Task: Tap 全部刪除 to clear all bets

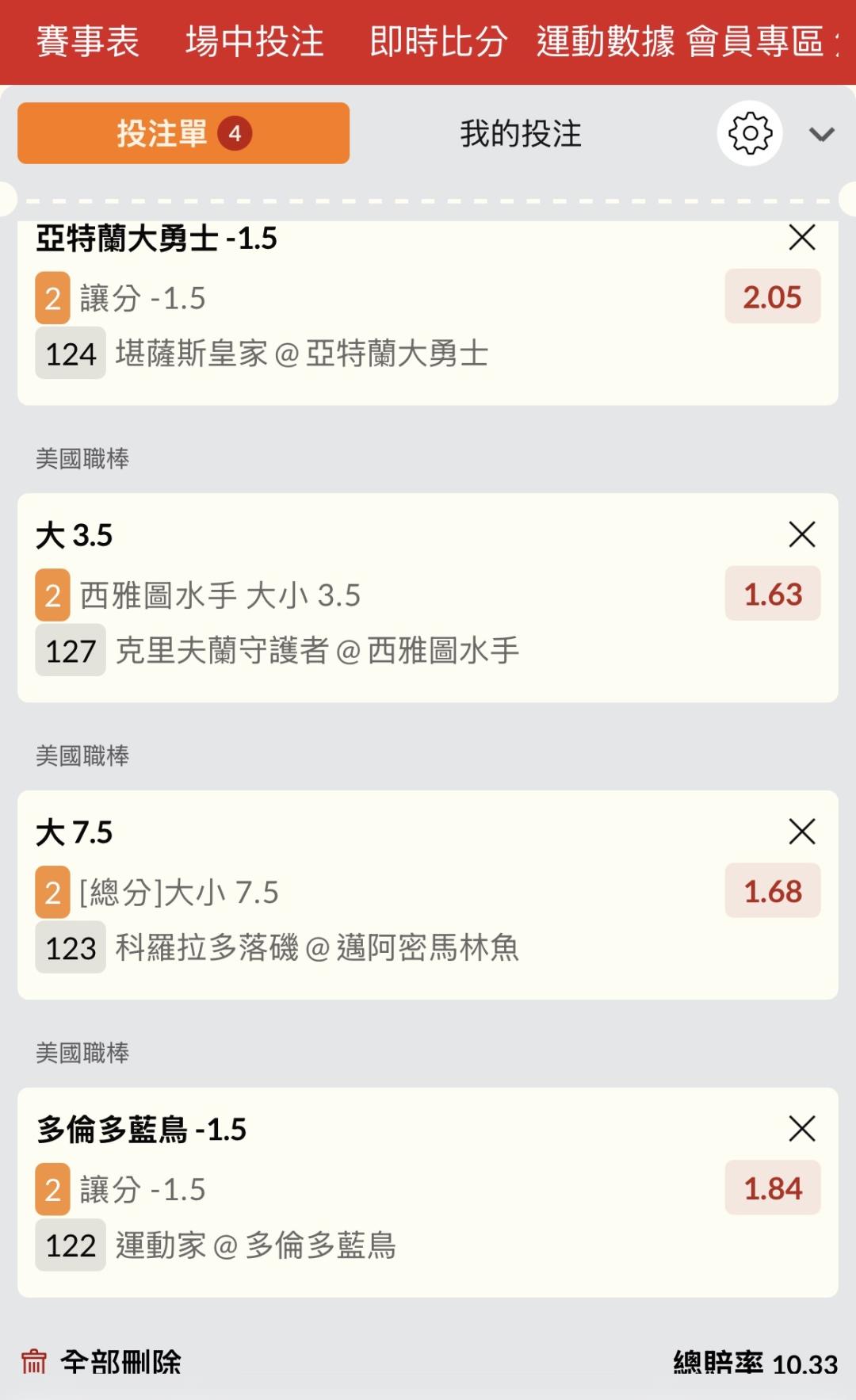Action: 101,1362
